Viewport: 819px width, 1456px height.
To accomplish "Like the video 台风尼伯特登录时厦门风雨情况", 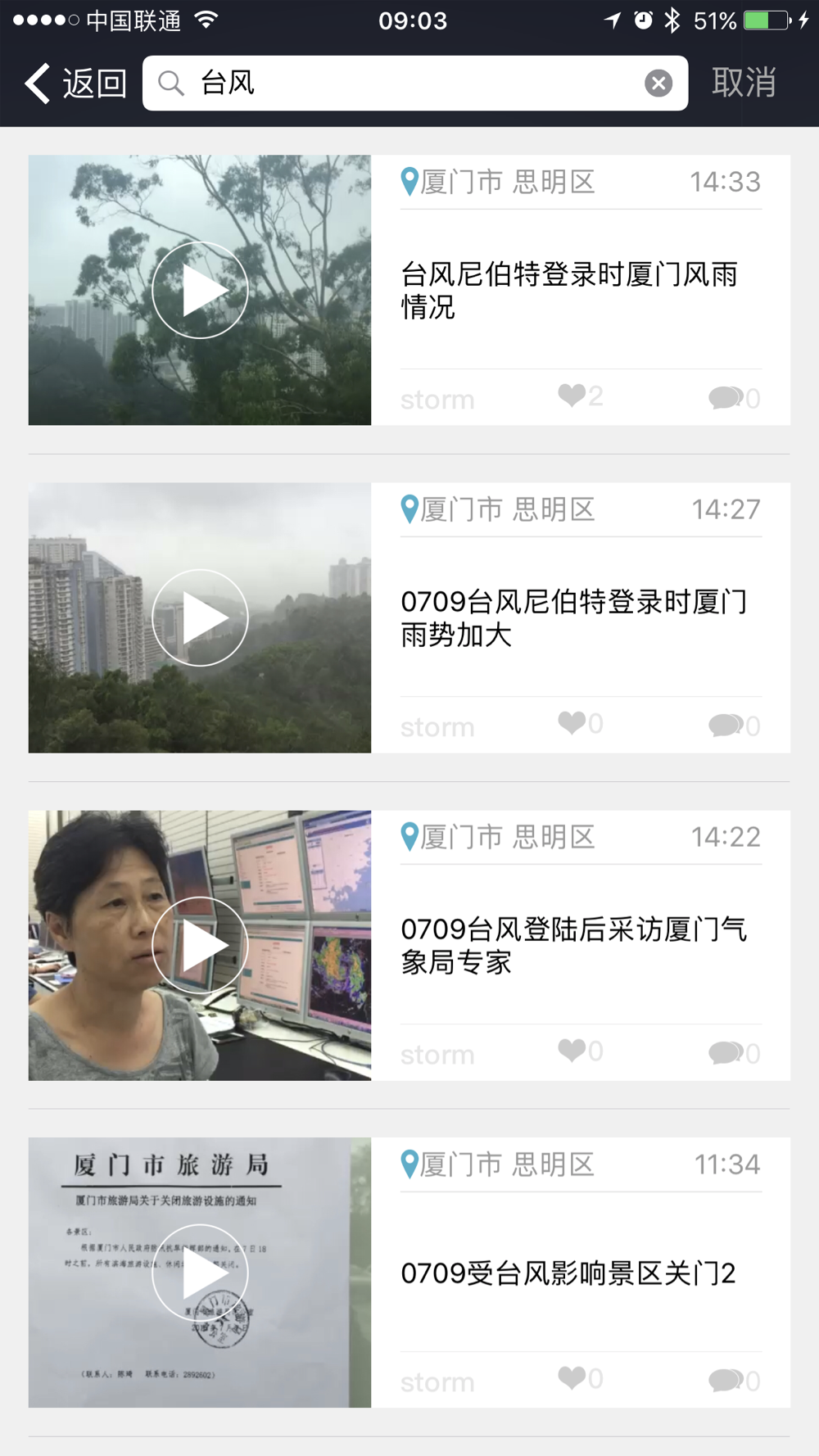I will coord(572,396).
